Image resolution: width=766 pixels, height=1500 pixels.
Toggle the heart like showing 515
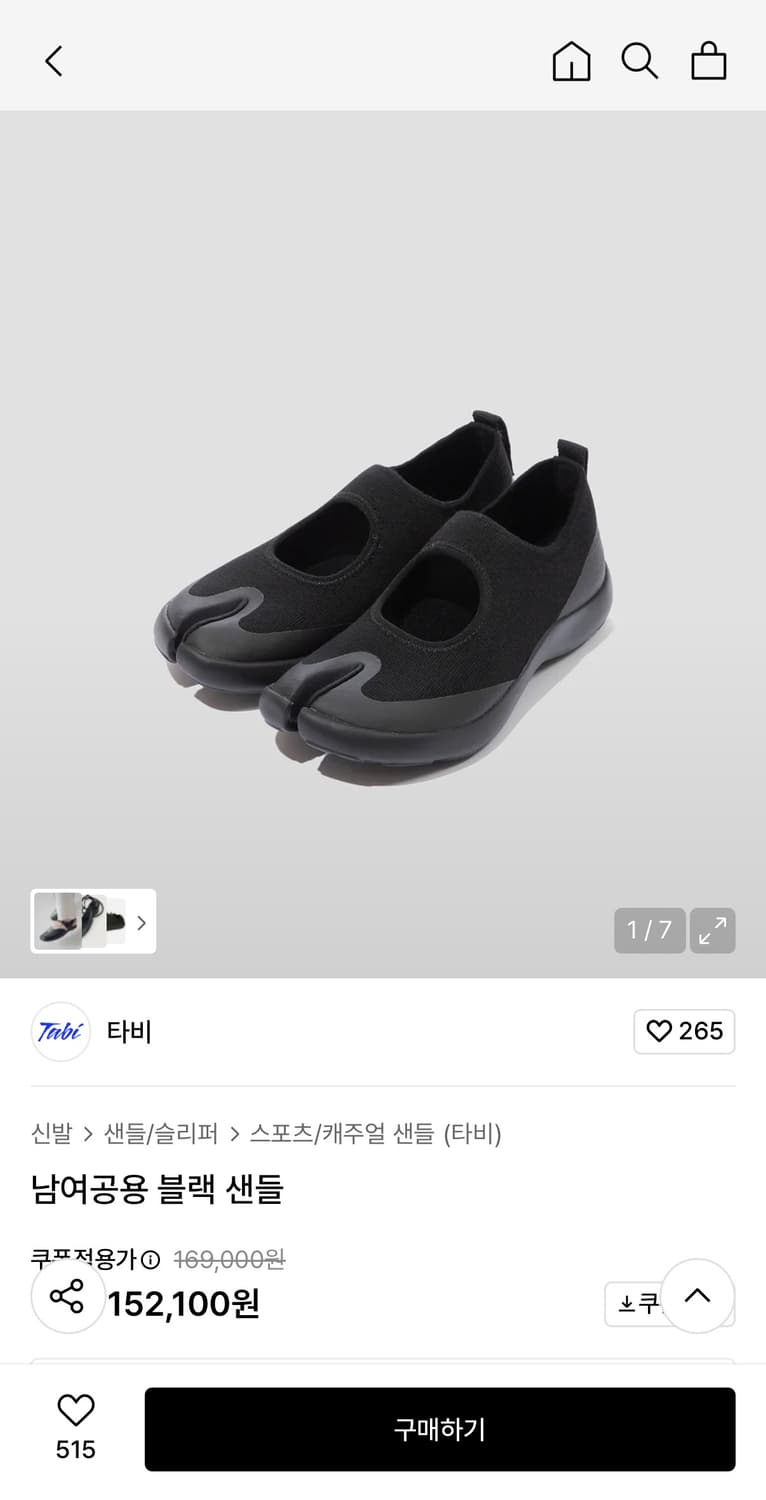pyautogui.click(x=75, y=1425)
